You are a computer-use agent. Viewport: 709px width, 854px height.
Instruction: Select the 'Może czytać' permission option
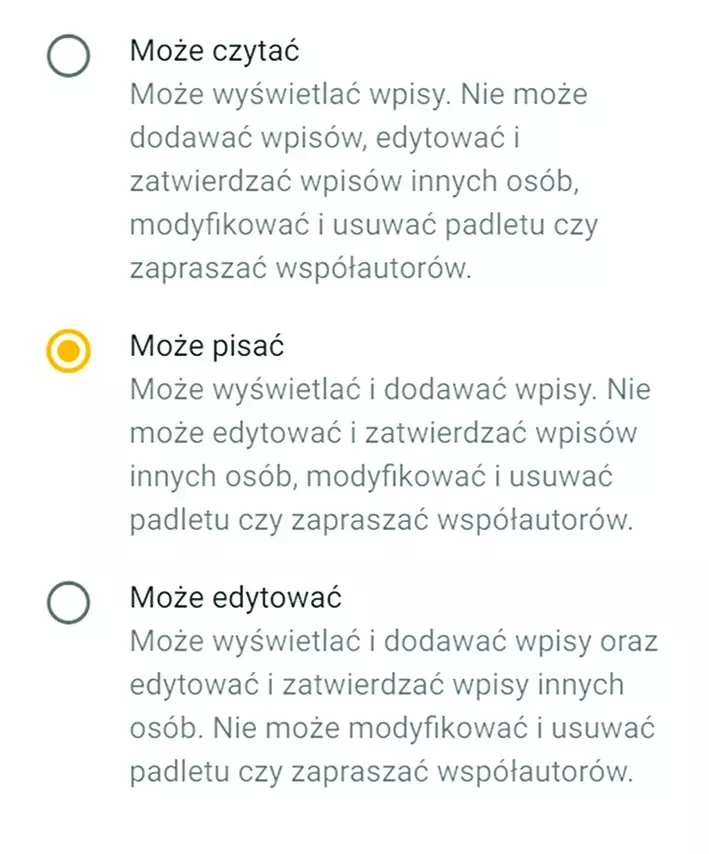tap(69, 57)
